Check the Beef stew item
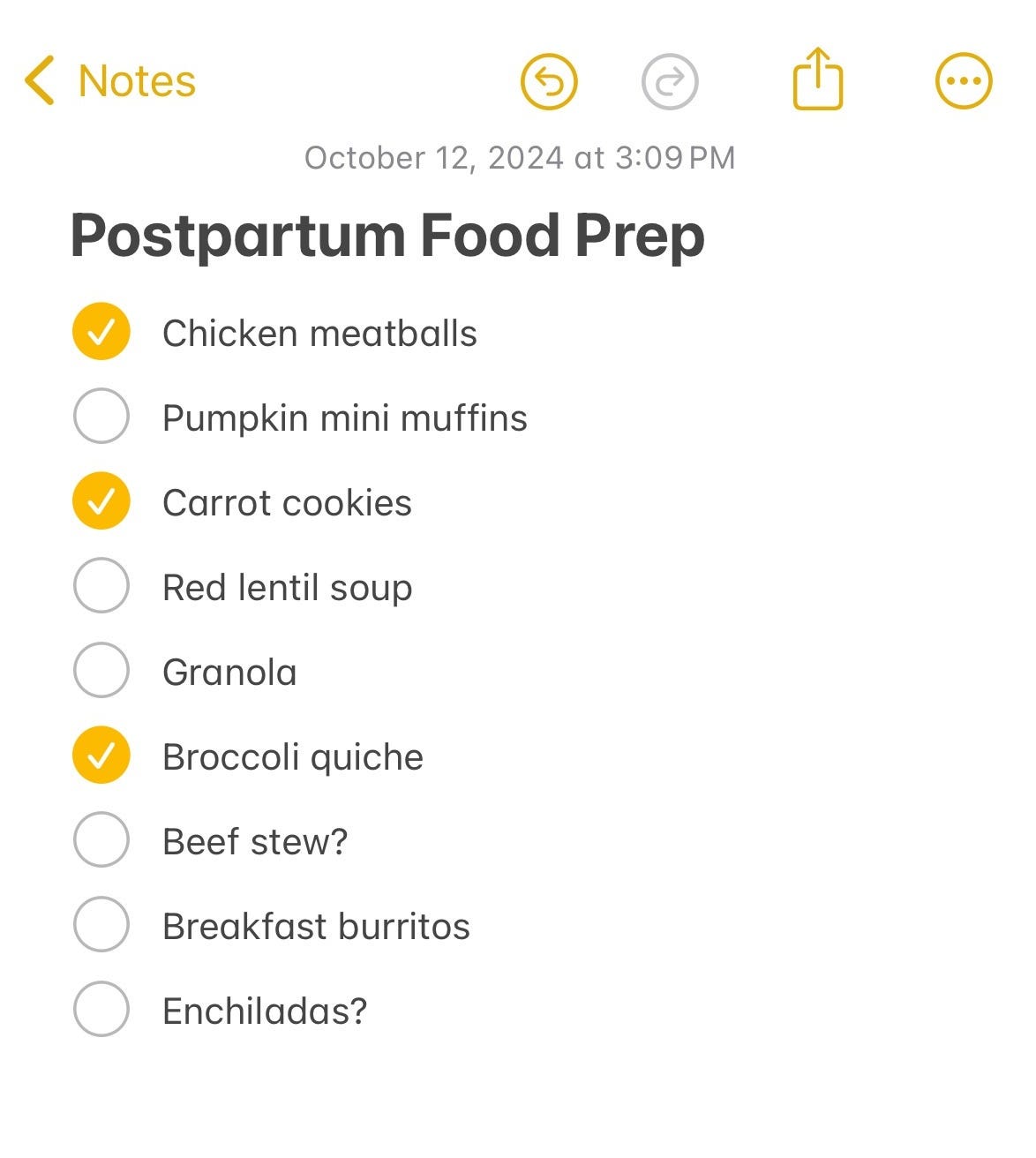 101,839
